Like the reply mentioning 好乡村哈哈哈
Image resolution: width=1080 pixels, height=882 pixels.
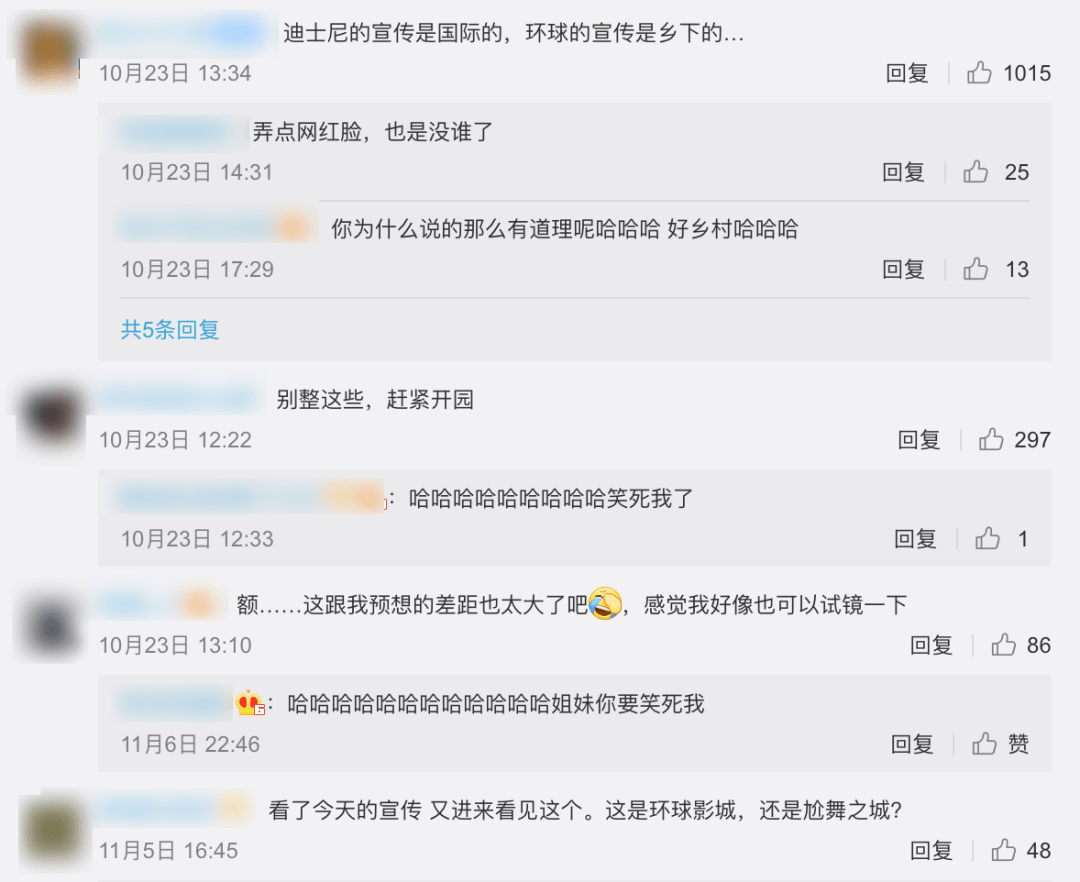tap(976, 269)
